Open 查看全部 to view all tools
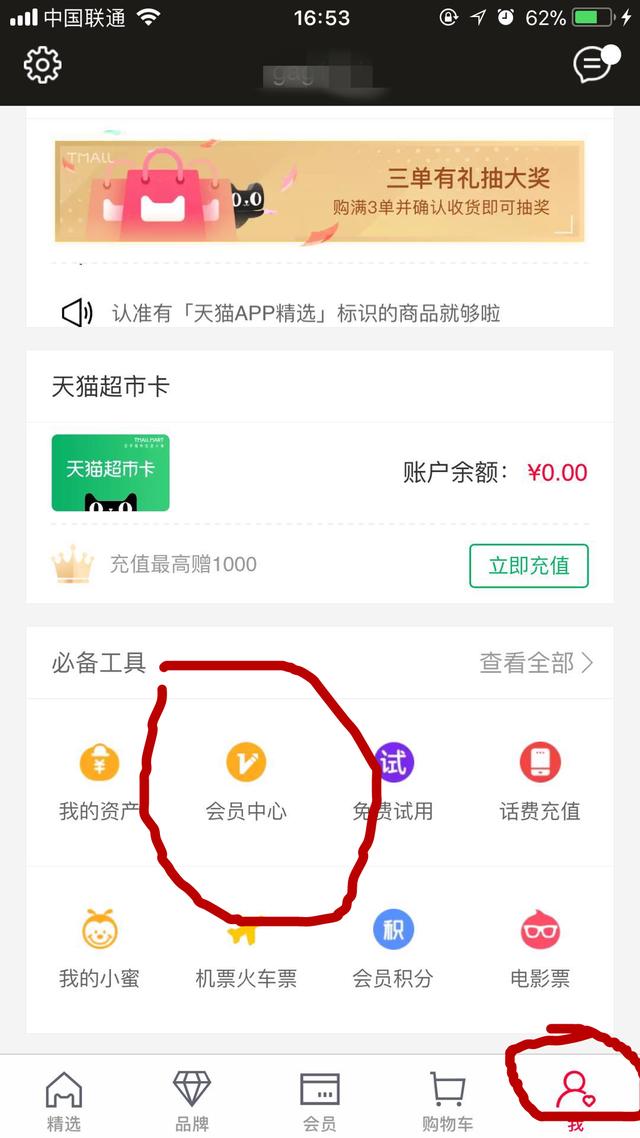 click(x=536, y=662)
